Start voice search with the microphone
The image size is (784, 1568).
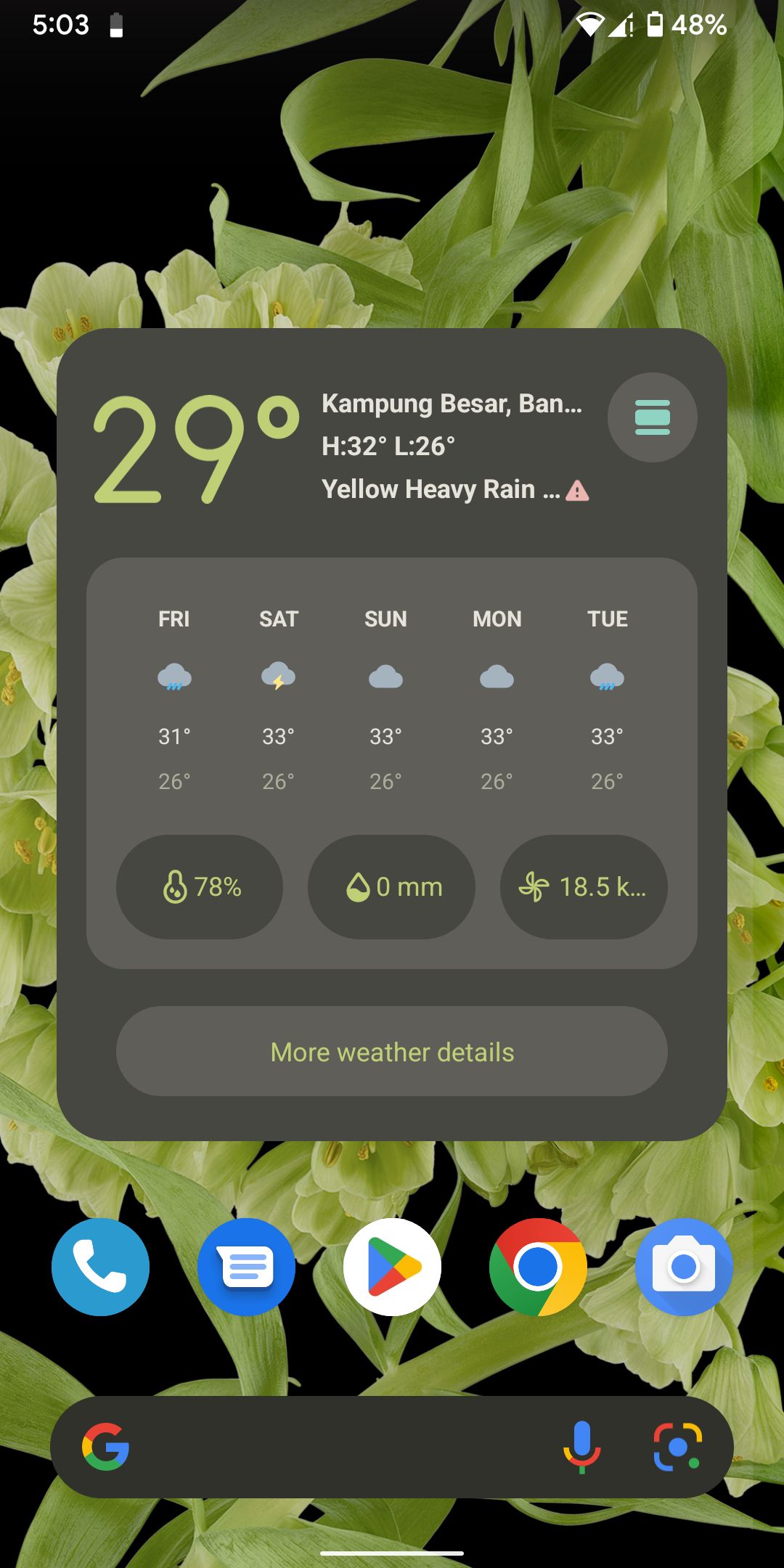581,1447
